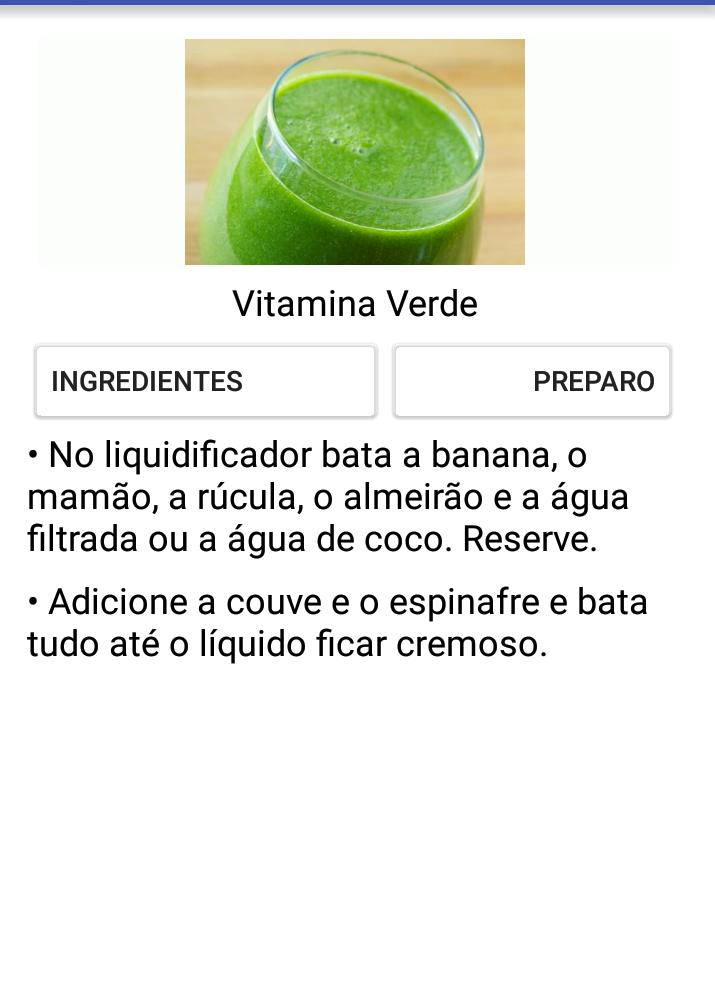Switch to the PREPARO instructions
Viewport: 715px width, 981px height.
(x=532, y=381)
